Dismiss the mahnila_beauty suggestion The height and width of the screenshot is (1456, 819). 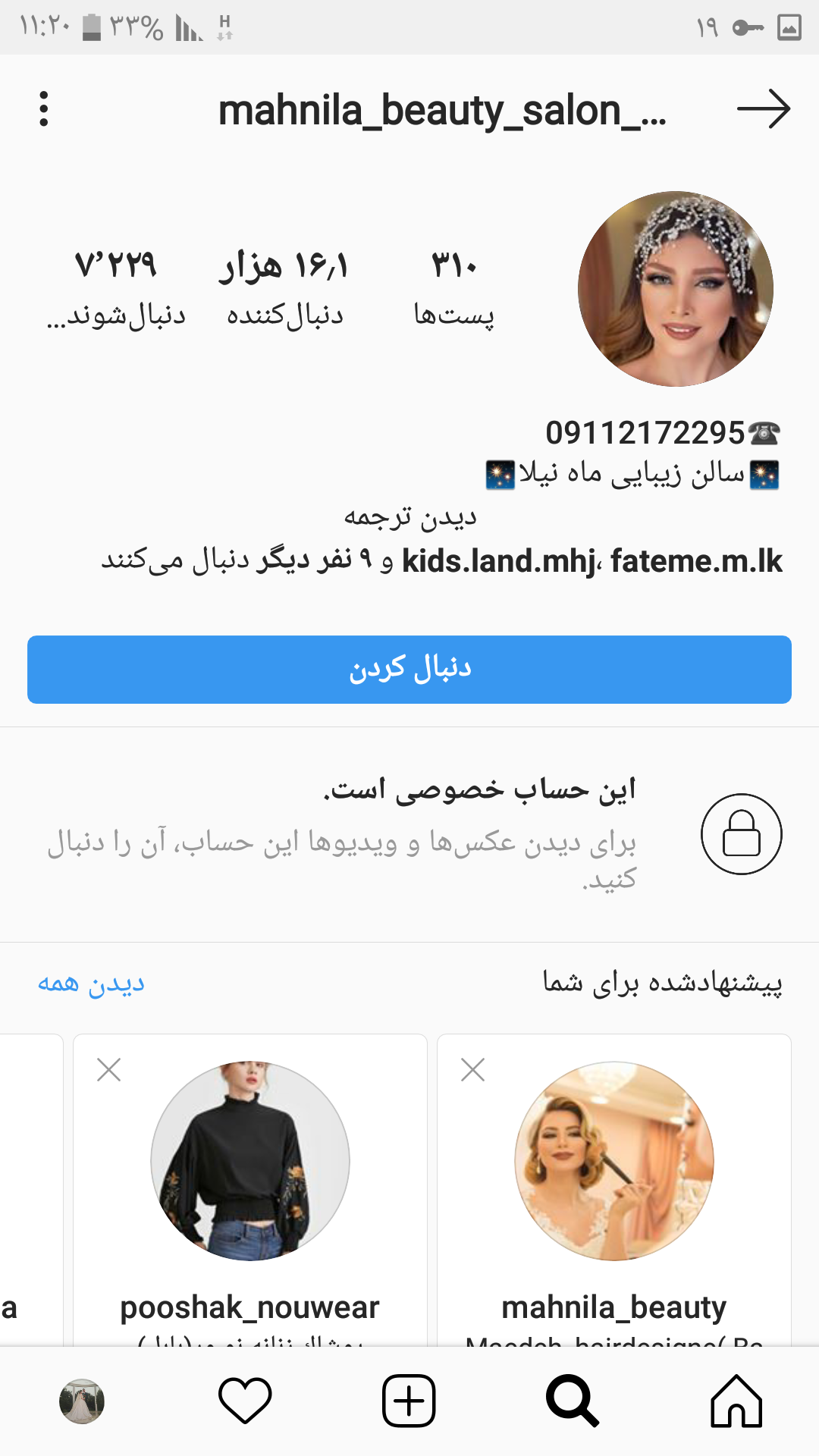[472, 1070]
